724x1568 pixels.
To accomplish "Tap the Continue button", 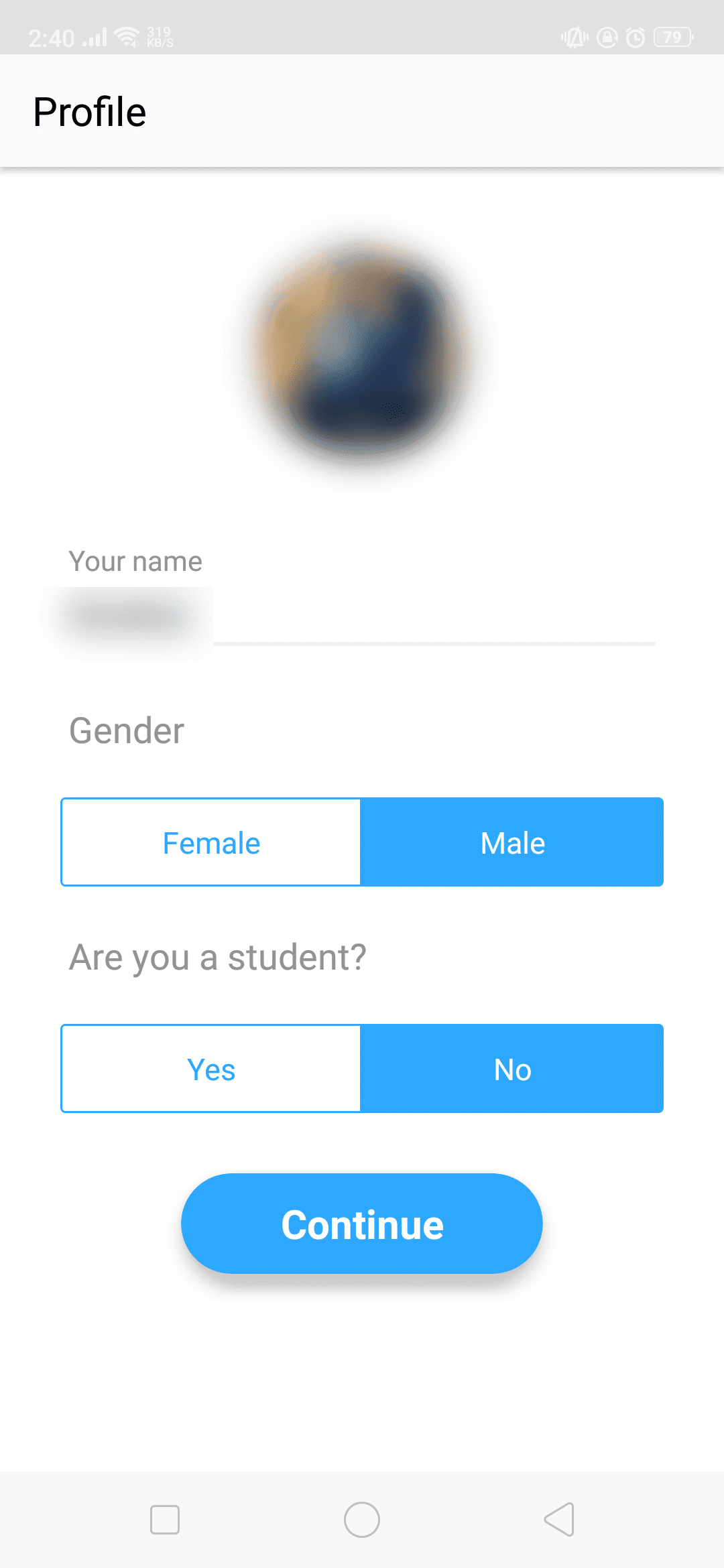I will (x=362, y=1224).
